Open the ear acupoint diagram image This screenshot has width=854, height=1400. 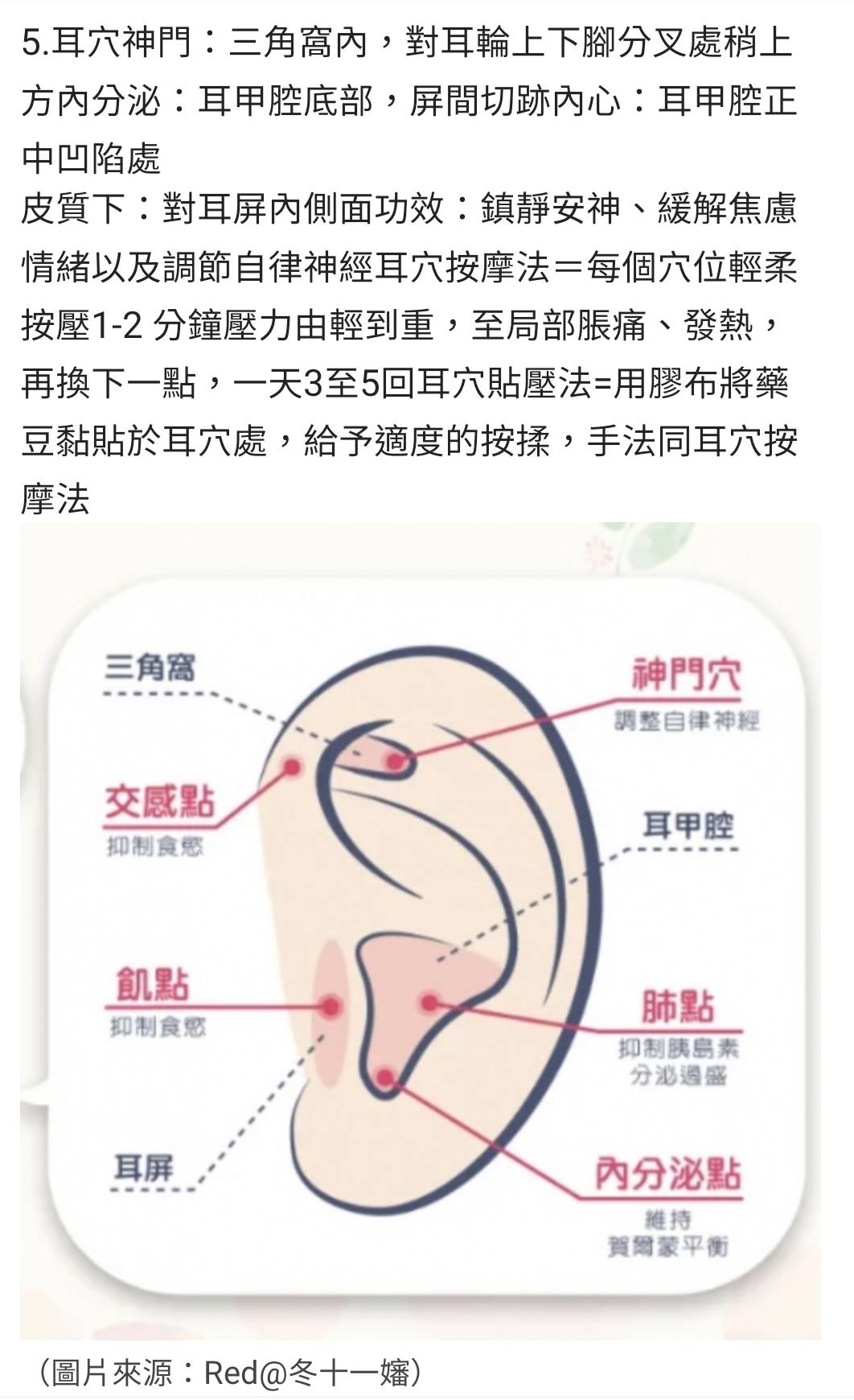[421, 929]
